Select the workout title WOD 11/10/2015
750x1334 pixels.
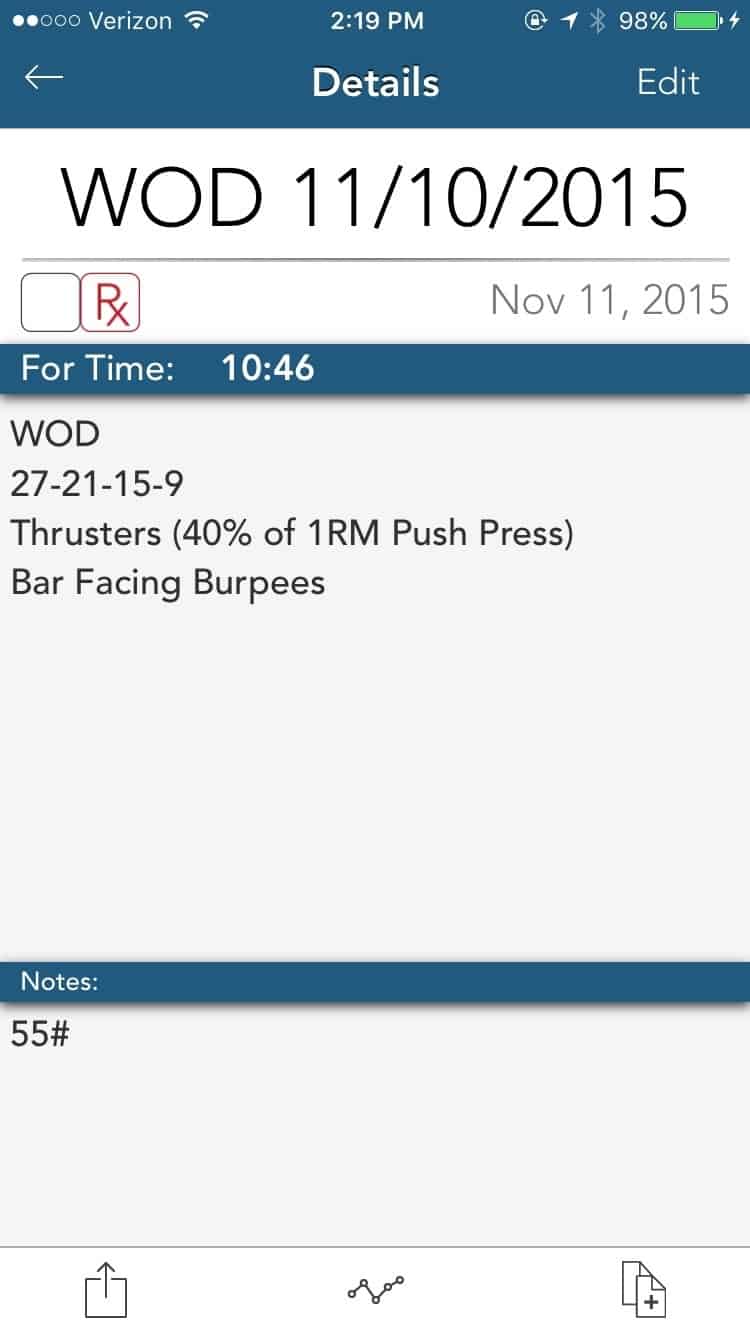tap(375, 196)
